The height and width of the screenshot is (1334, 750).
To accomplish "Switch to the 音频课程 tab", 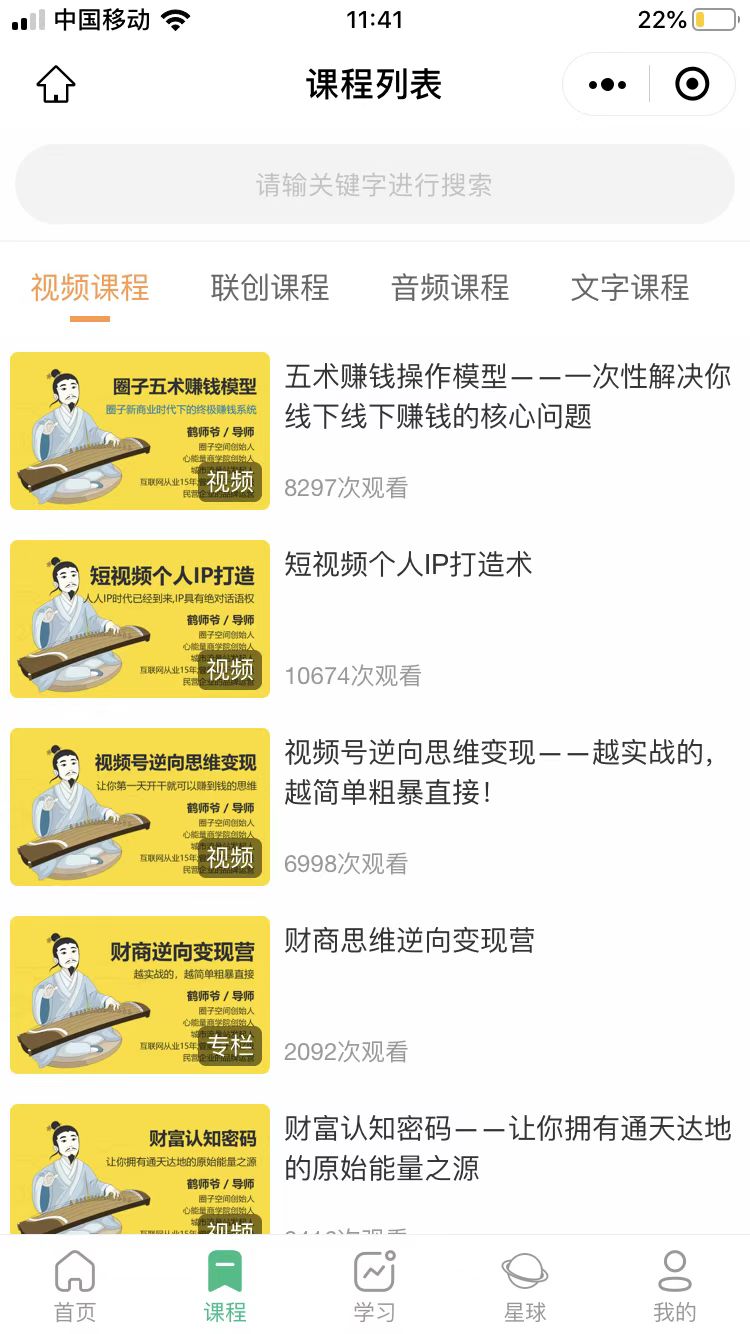I will [450, 288].
